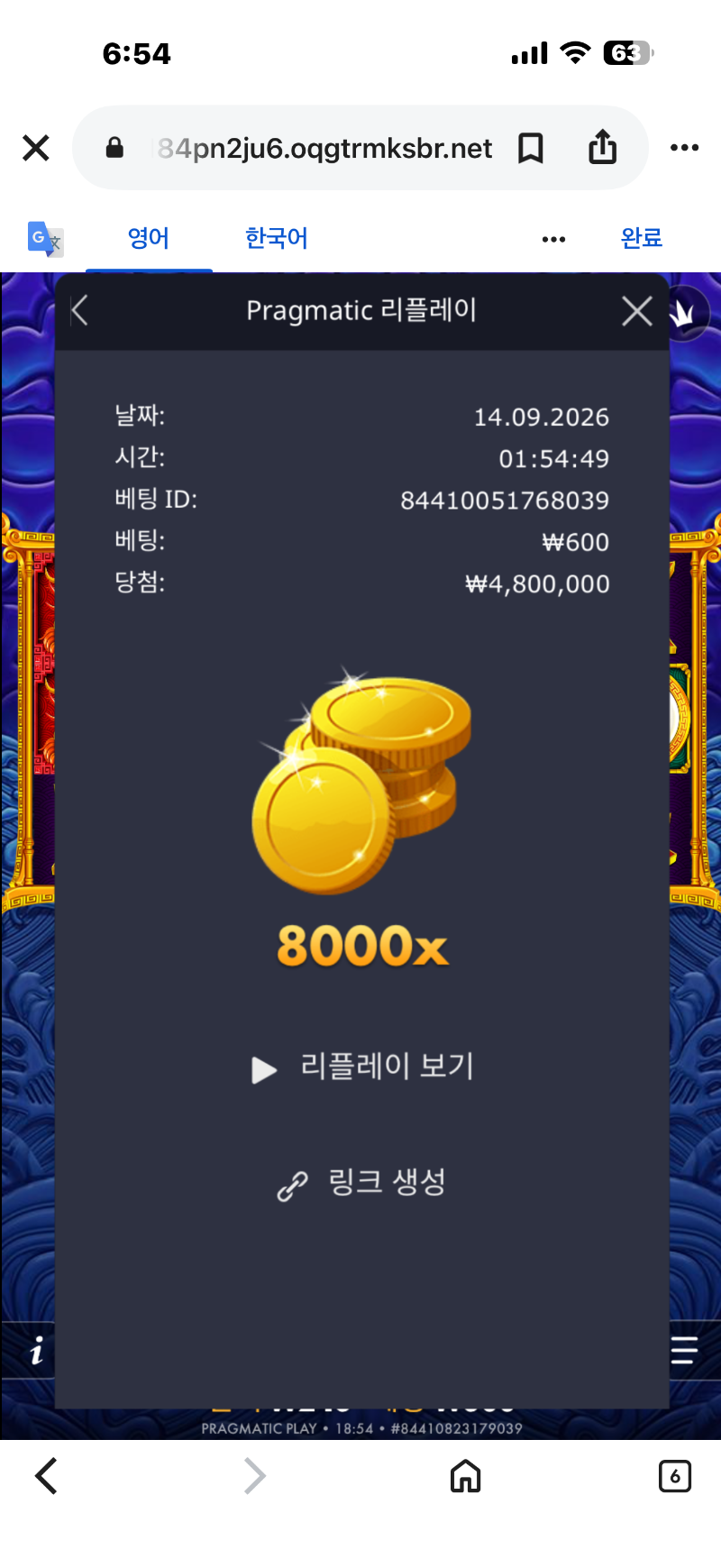The height and width of the screenshot is (1568, 721).
Task: Go to browser home
Action: click(x=465, y=1476)
